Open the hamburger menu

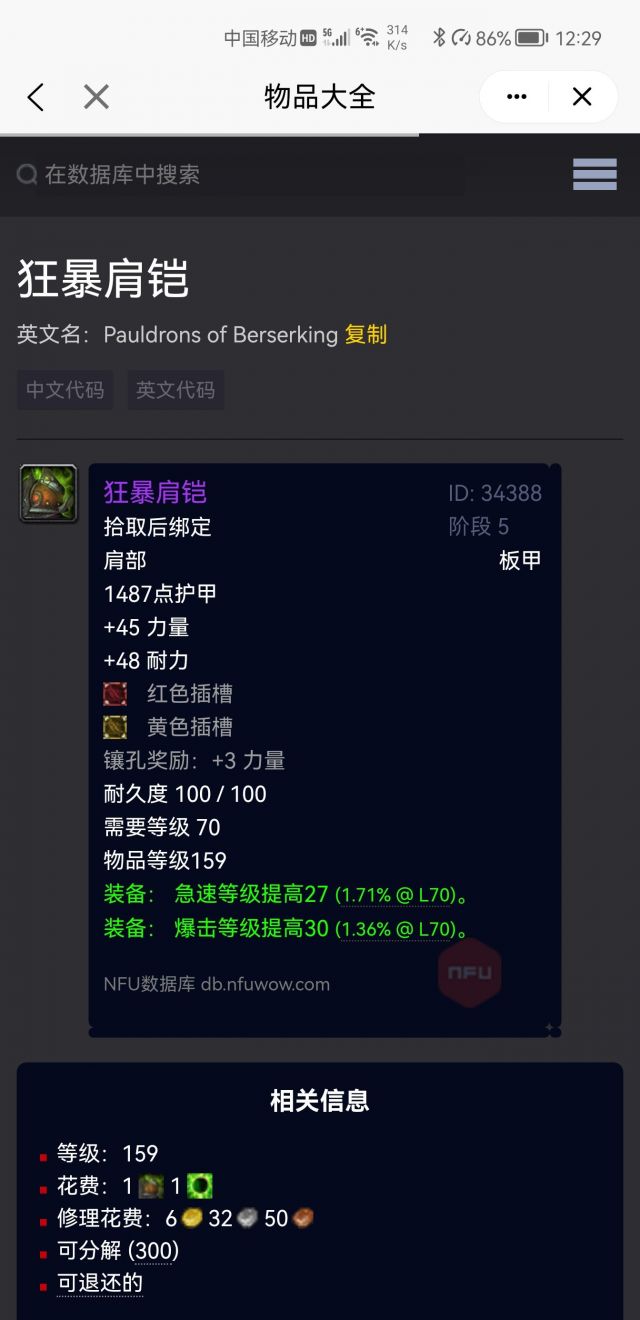coord(594,174)
